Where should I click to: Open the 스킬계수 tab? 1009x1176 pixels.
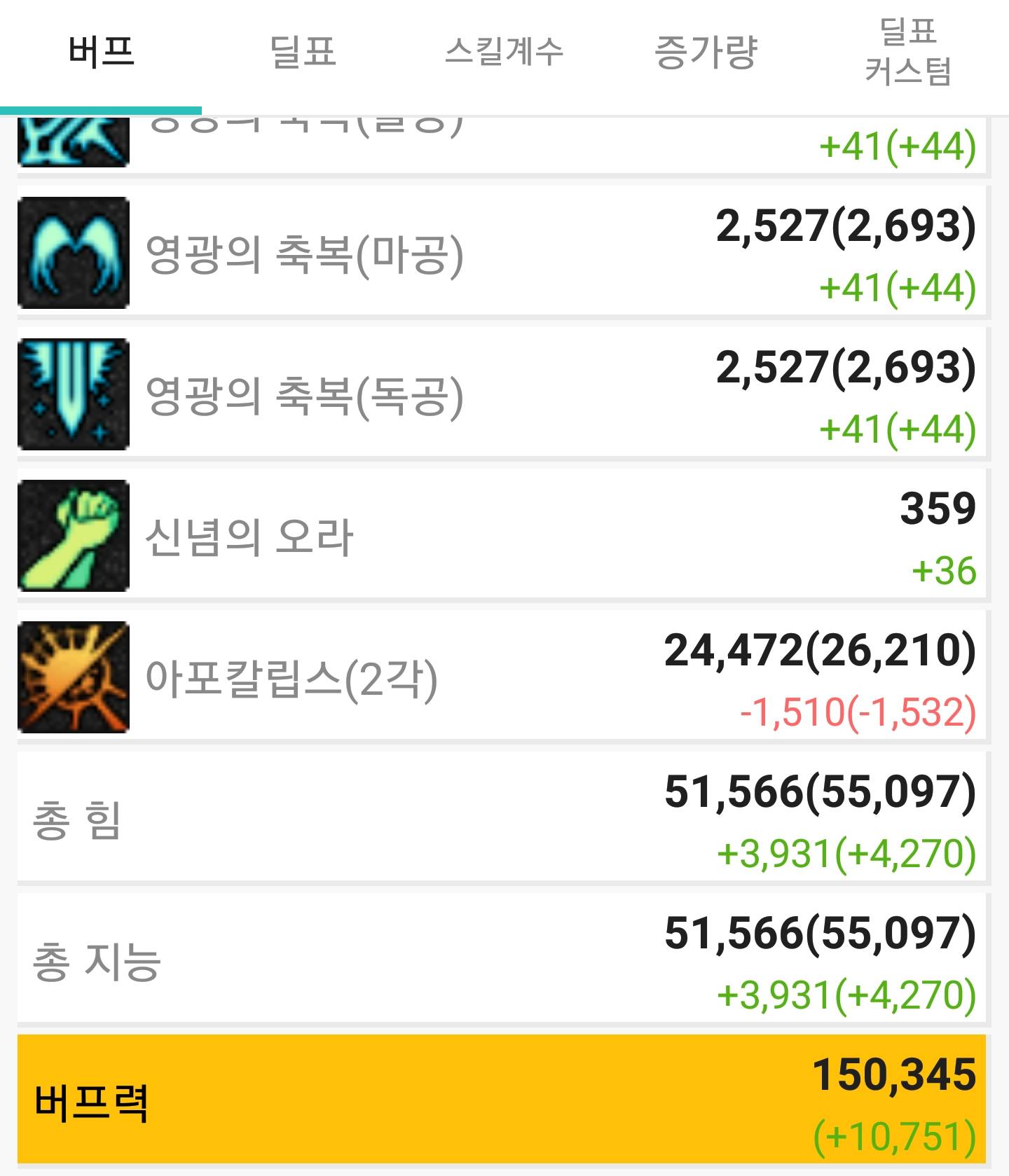click(x=504, y=53)
